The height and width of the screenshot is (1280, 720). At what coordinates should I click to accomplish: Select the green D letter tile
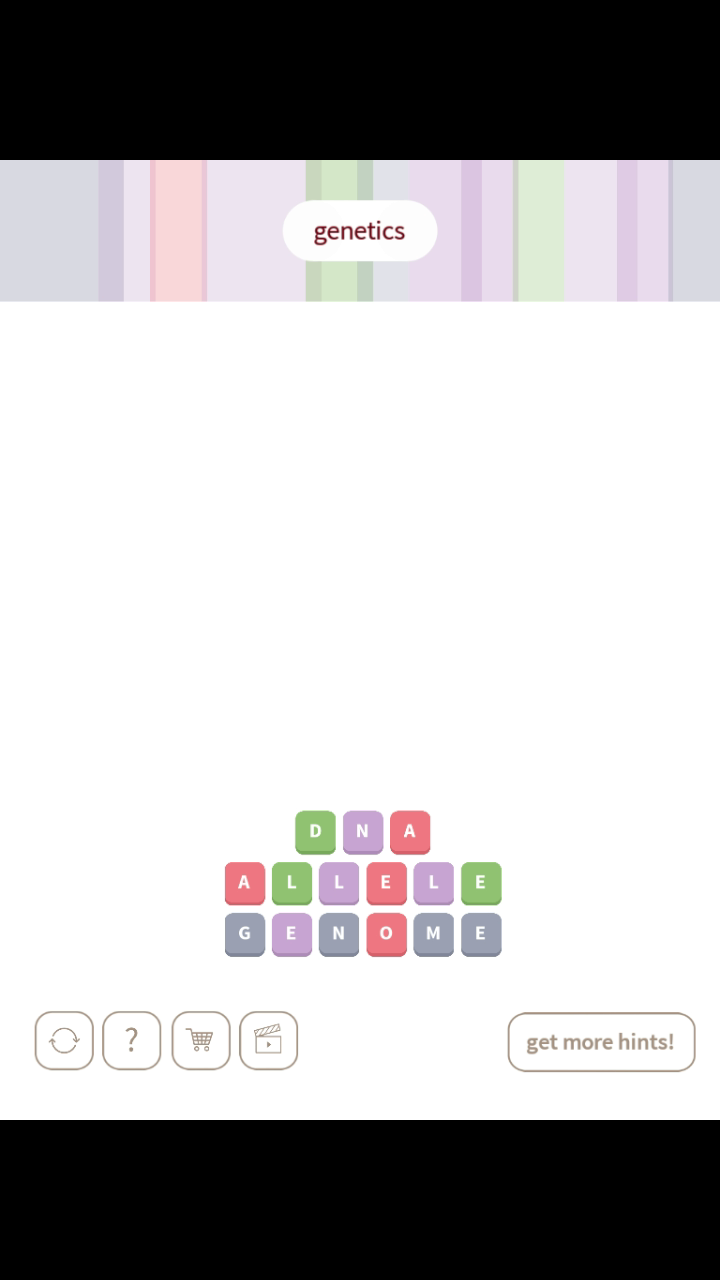click(315, 831)
